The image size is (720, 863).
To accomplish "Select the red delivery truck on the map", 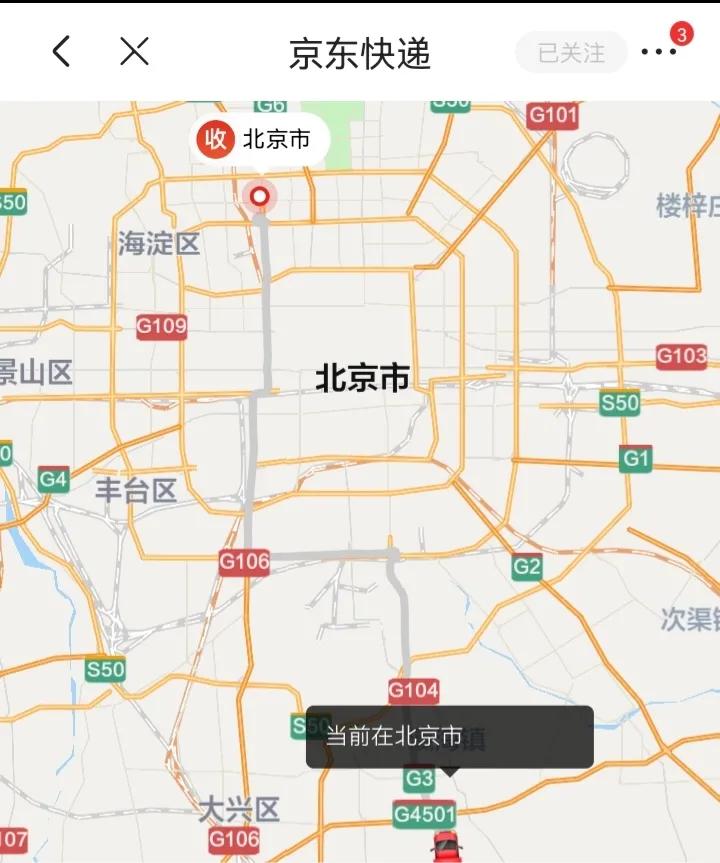I will pyautogui.click(x=447, y=845).
